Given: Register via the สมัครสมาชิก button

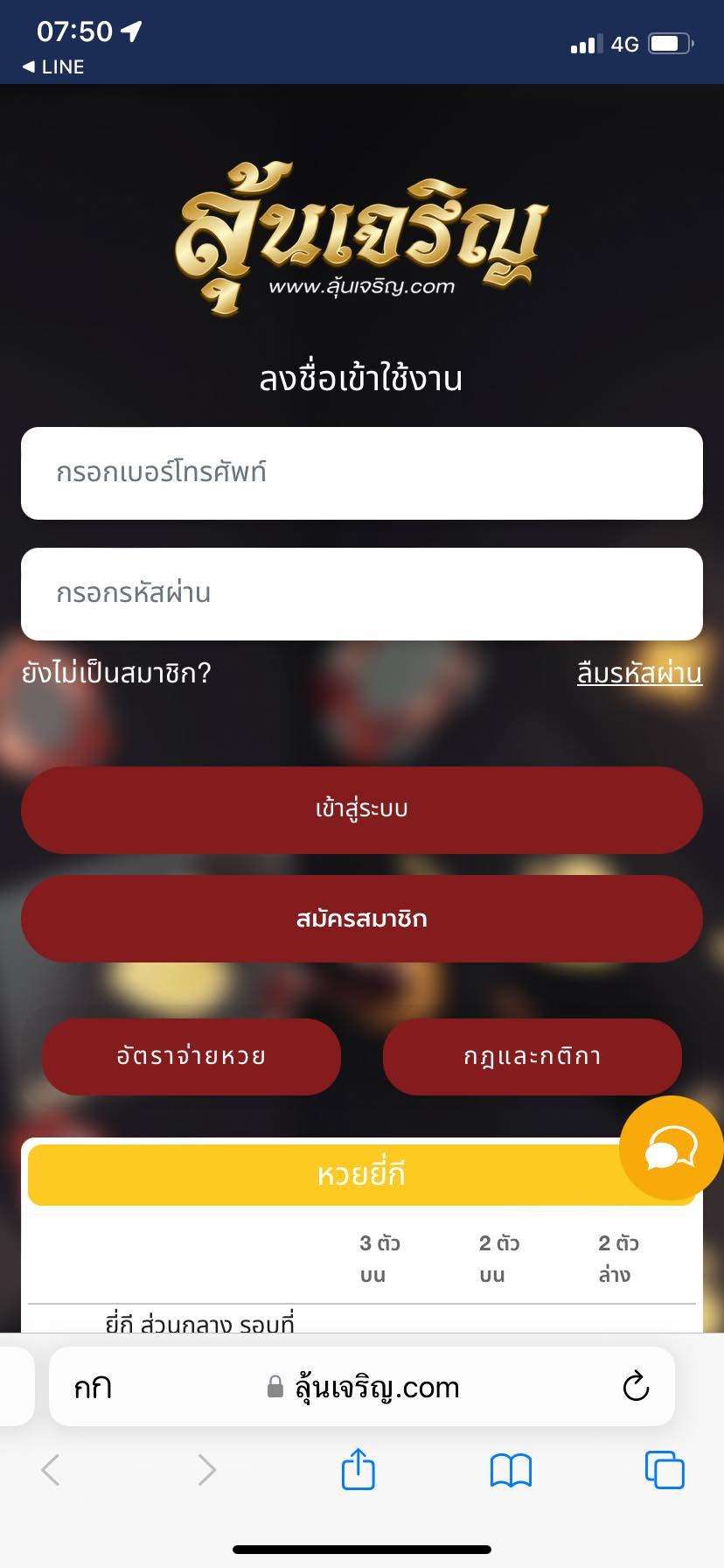Looking at the screenshot, I should (x=362, y=919).
